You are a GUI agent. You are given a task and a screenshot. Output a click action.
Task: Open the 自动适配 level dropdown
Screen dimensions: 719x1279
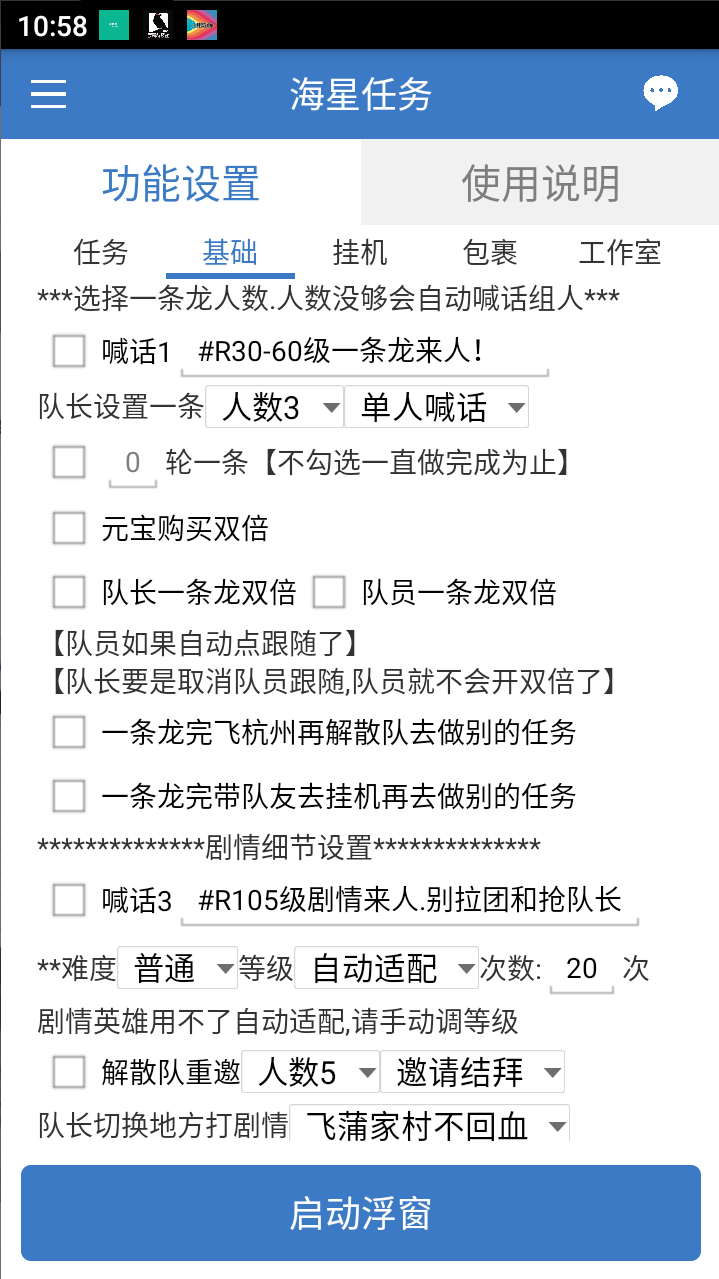tap(387, 968)
